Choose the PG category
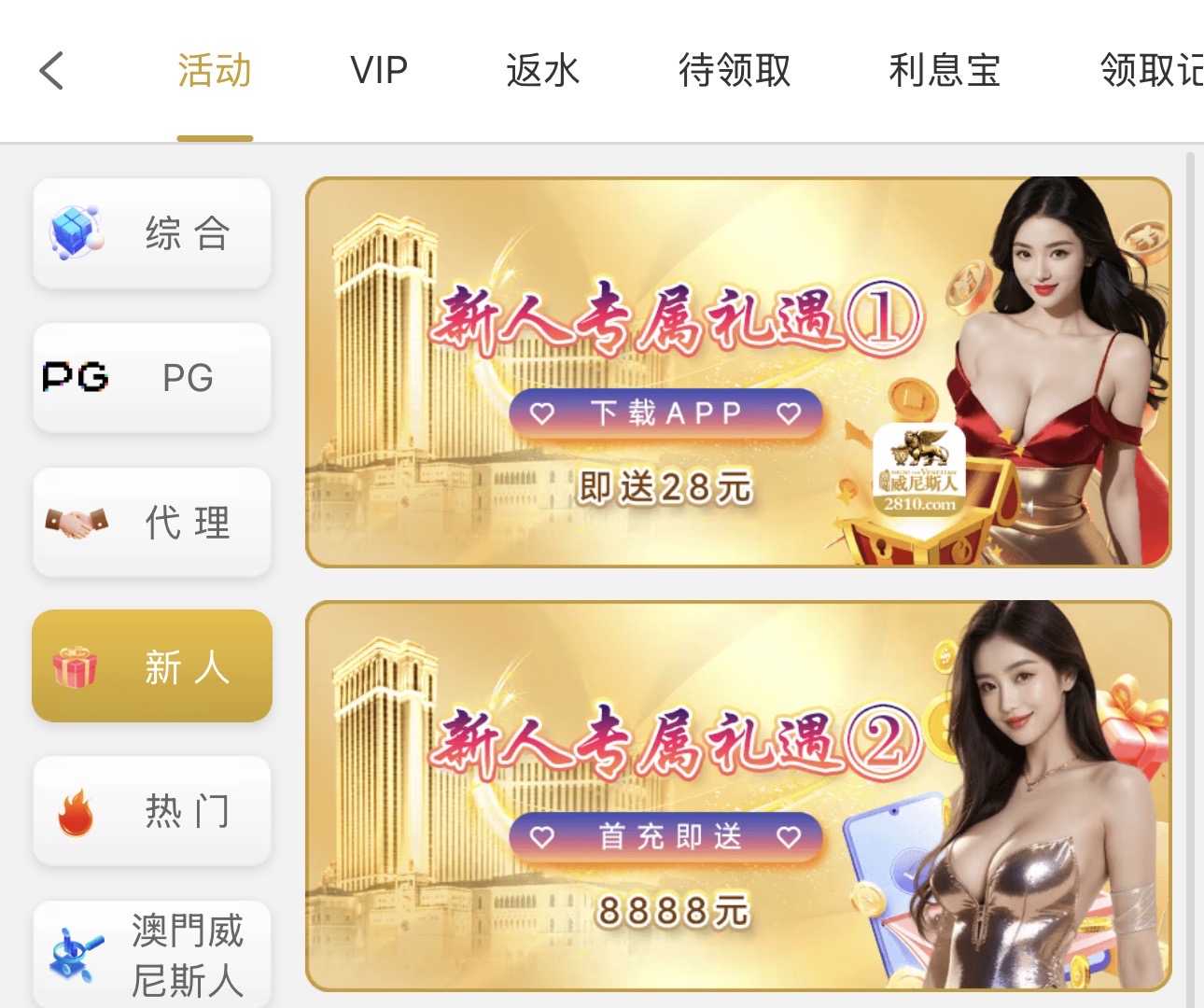The width and height of the screenshot is (1204, 1008). coord(152,378)
